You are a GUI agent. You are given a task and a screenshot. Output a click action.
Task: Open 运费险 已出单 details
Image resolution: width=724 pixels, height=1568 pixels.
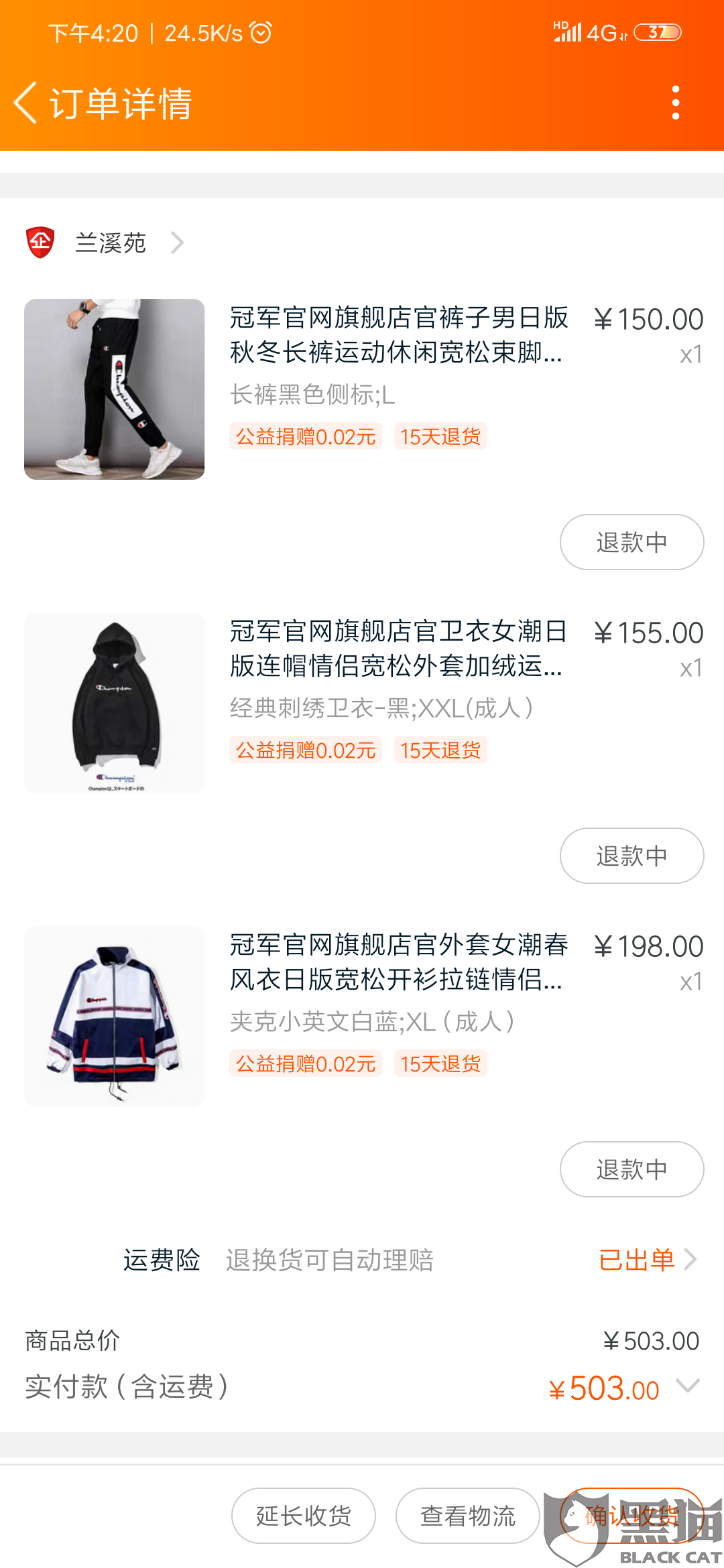click(x=646, y=1260)
